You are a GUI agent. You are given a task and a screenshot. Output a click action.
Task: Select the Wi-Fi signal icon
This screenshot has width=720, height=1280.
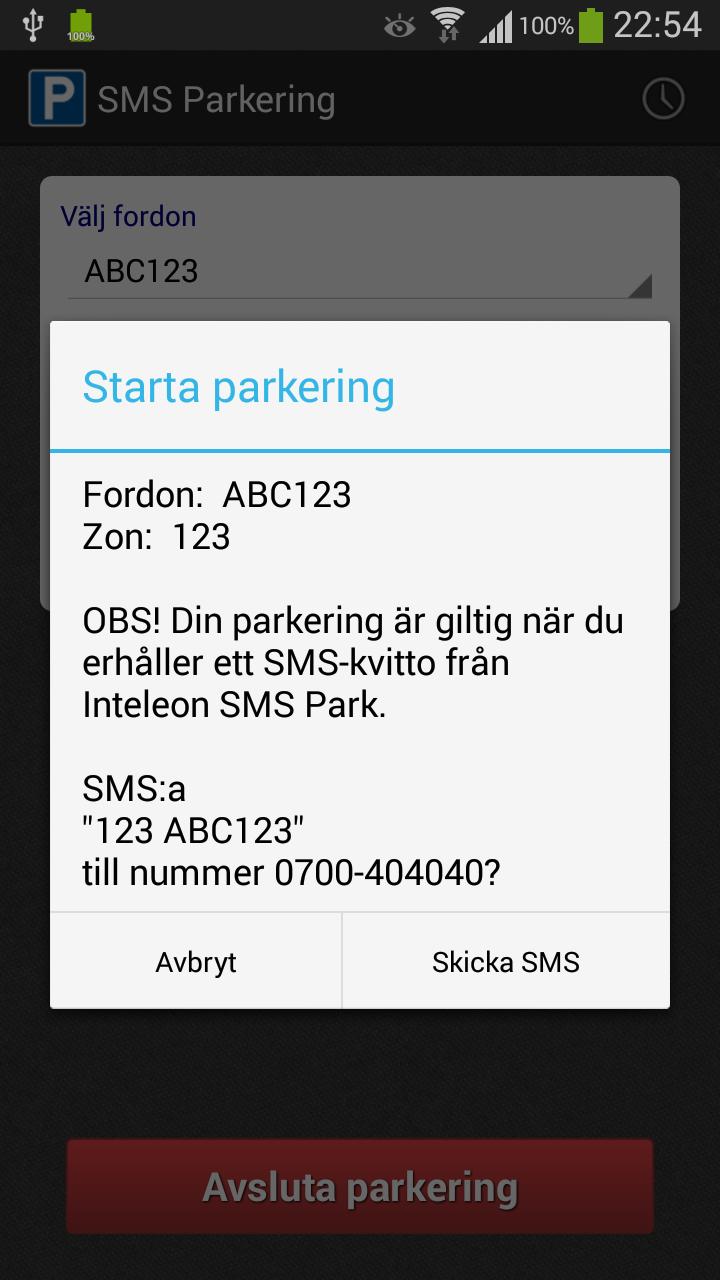[x=449, y=25]
